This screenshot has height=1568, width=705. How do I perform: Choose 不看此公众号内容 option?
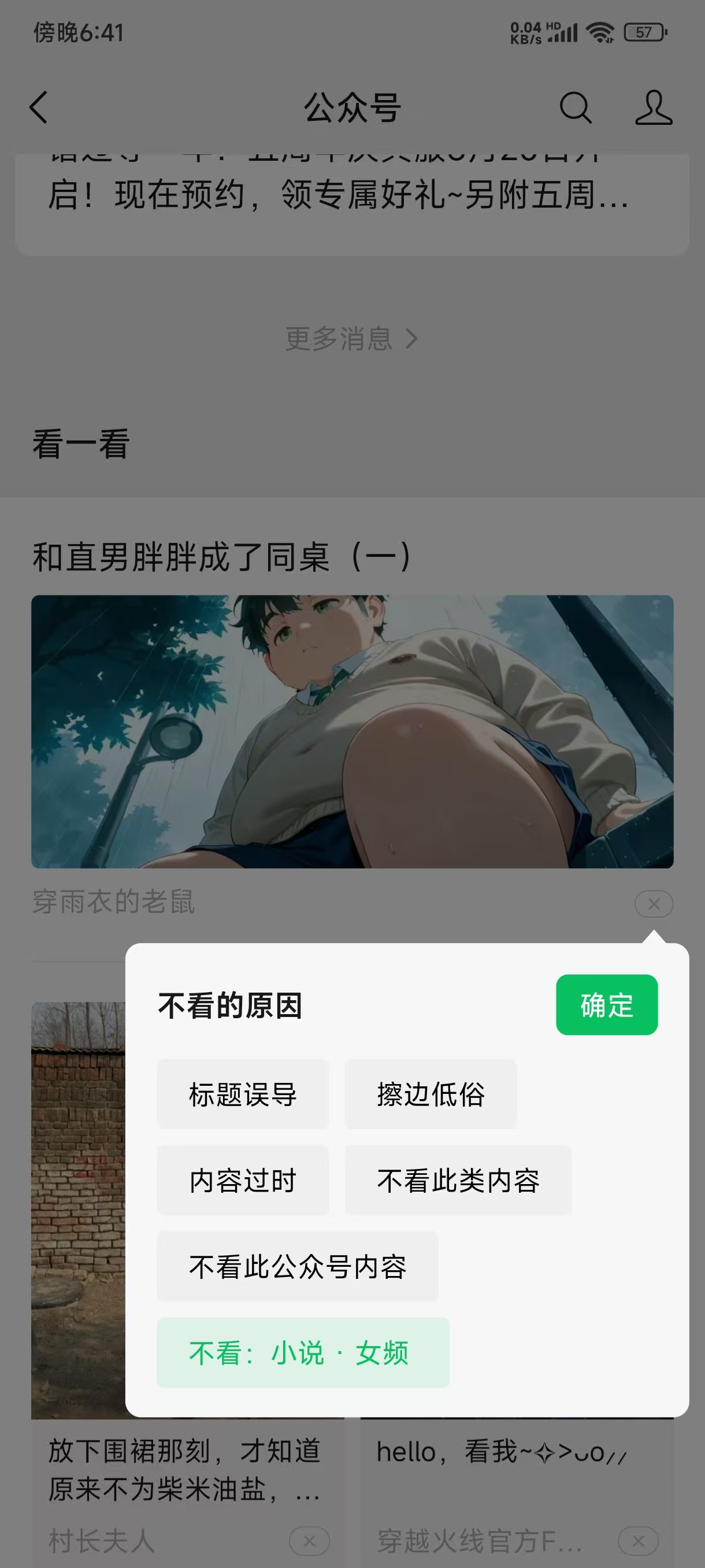pos(298,1266)
